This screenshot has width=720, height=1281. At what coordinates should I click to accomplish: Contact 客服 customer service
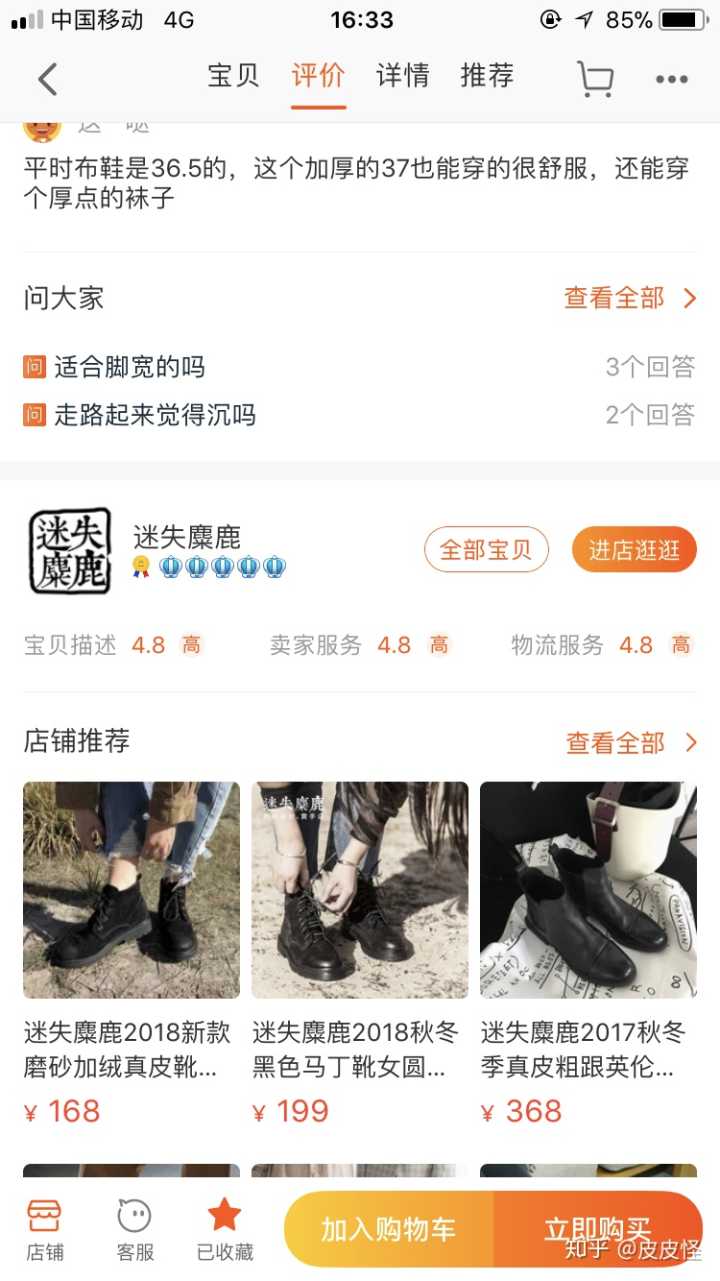tap(134, 1229)
